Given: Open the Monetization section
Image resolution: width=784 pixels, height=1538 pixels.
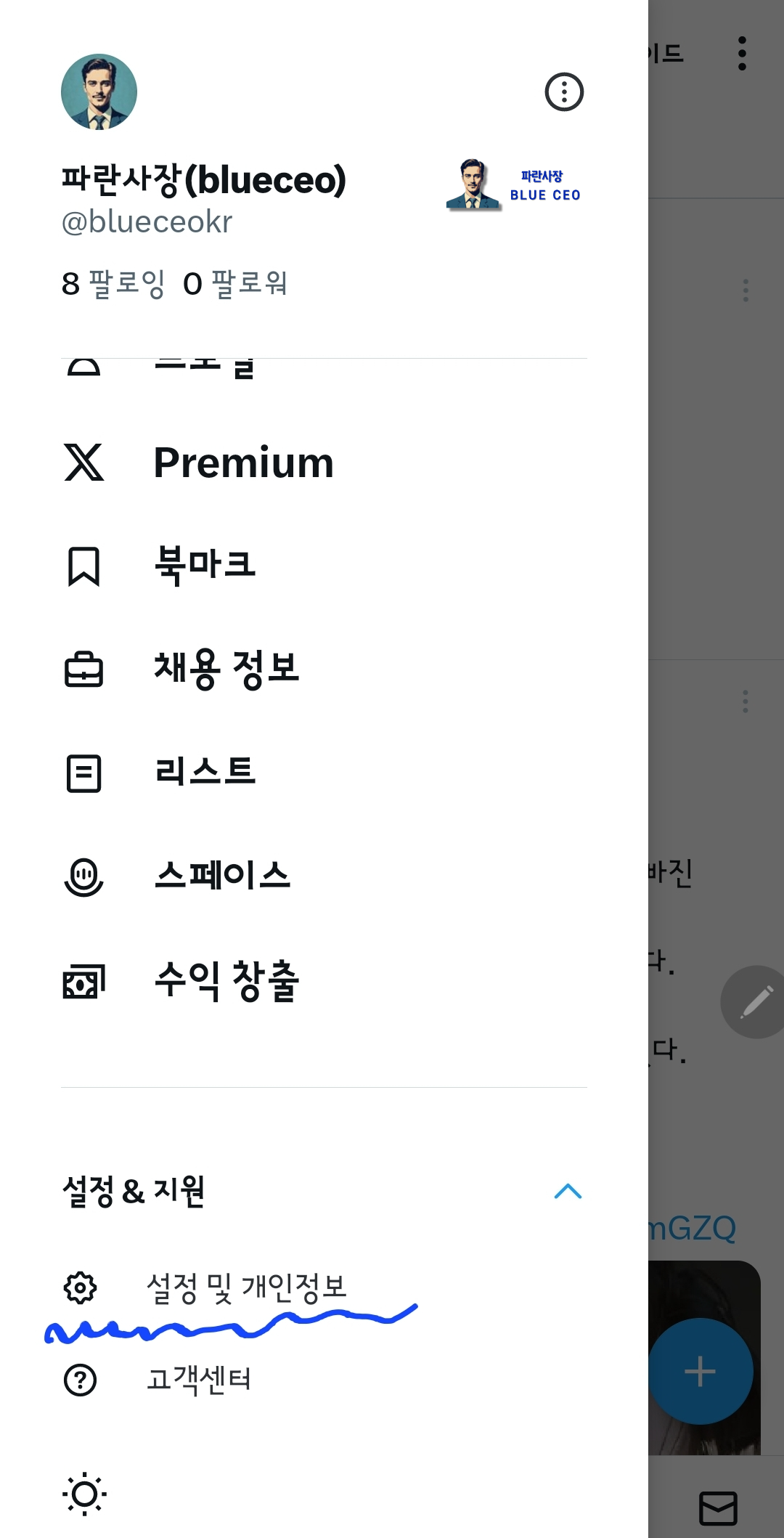Looking at the screenshot, I should click(x=225, y=980).
